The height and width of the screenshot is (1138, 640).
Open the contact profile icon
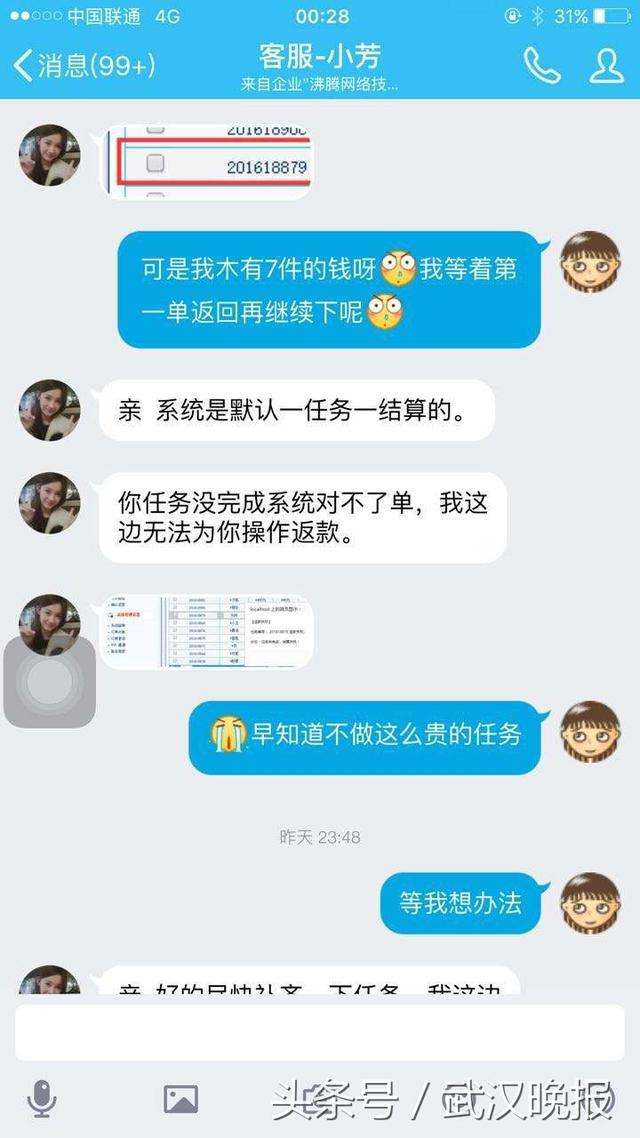(606, 66)
